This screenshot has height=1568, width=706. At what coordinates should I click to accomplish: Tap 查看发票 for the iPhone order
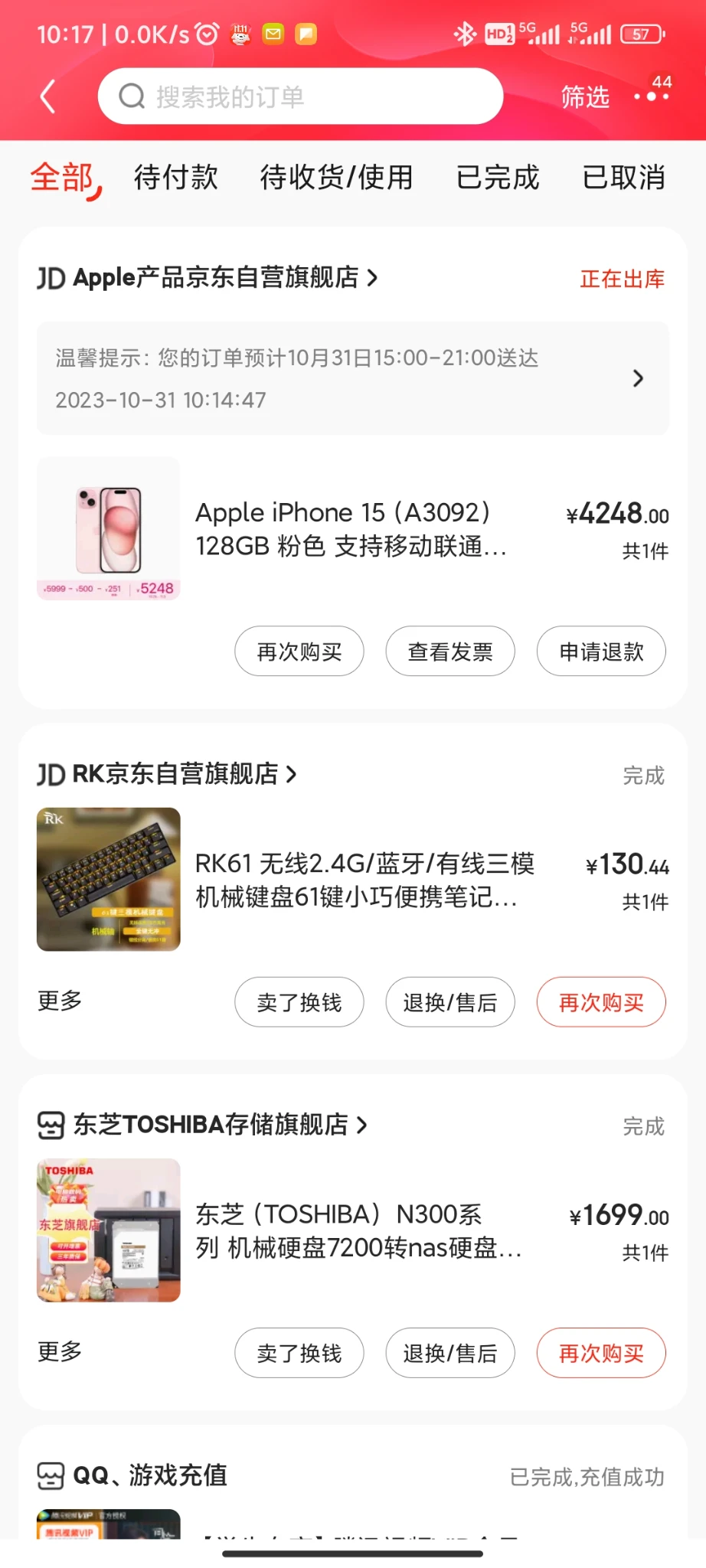point(450,652)
